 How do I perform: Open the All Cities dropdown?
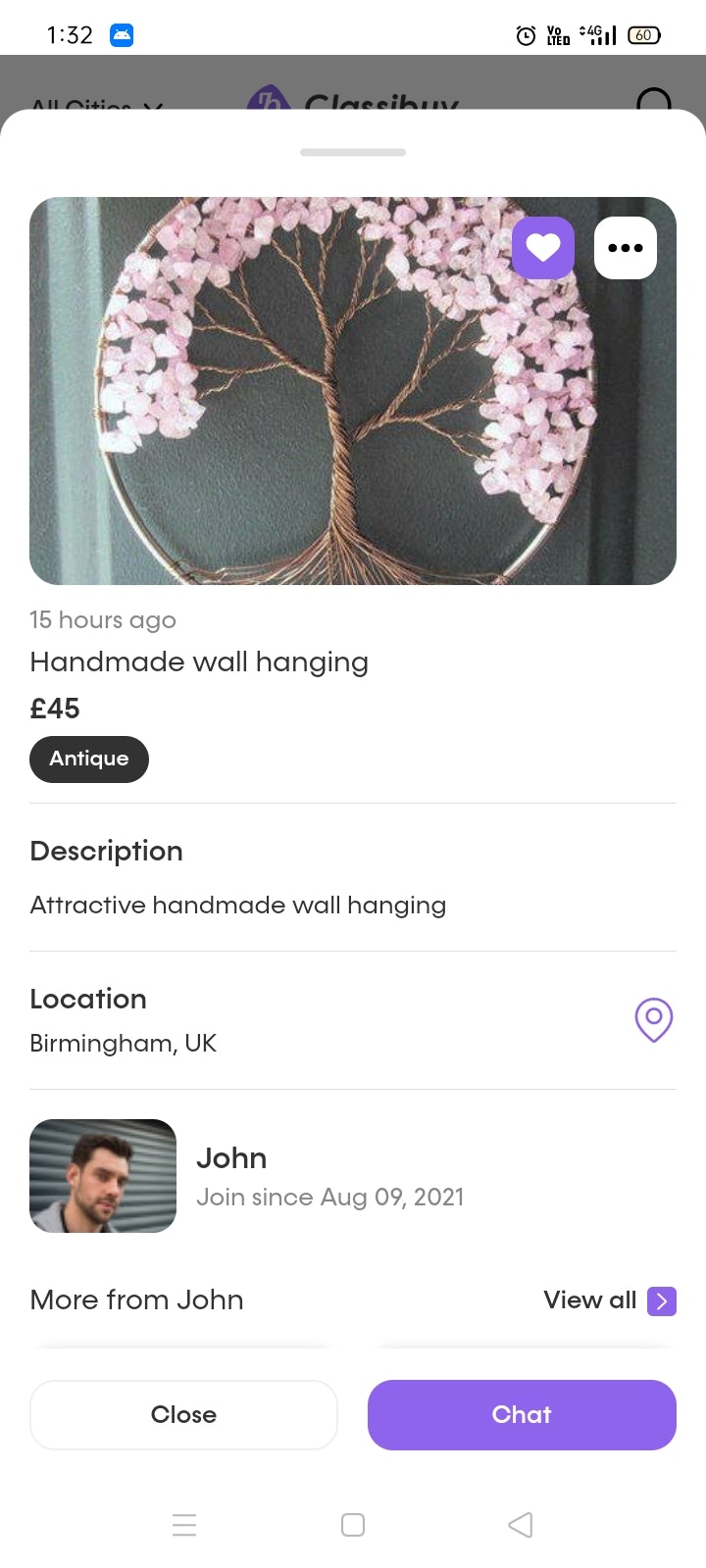point(96,106)
